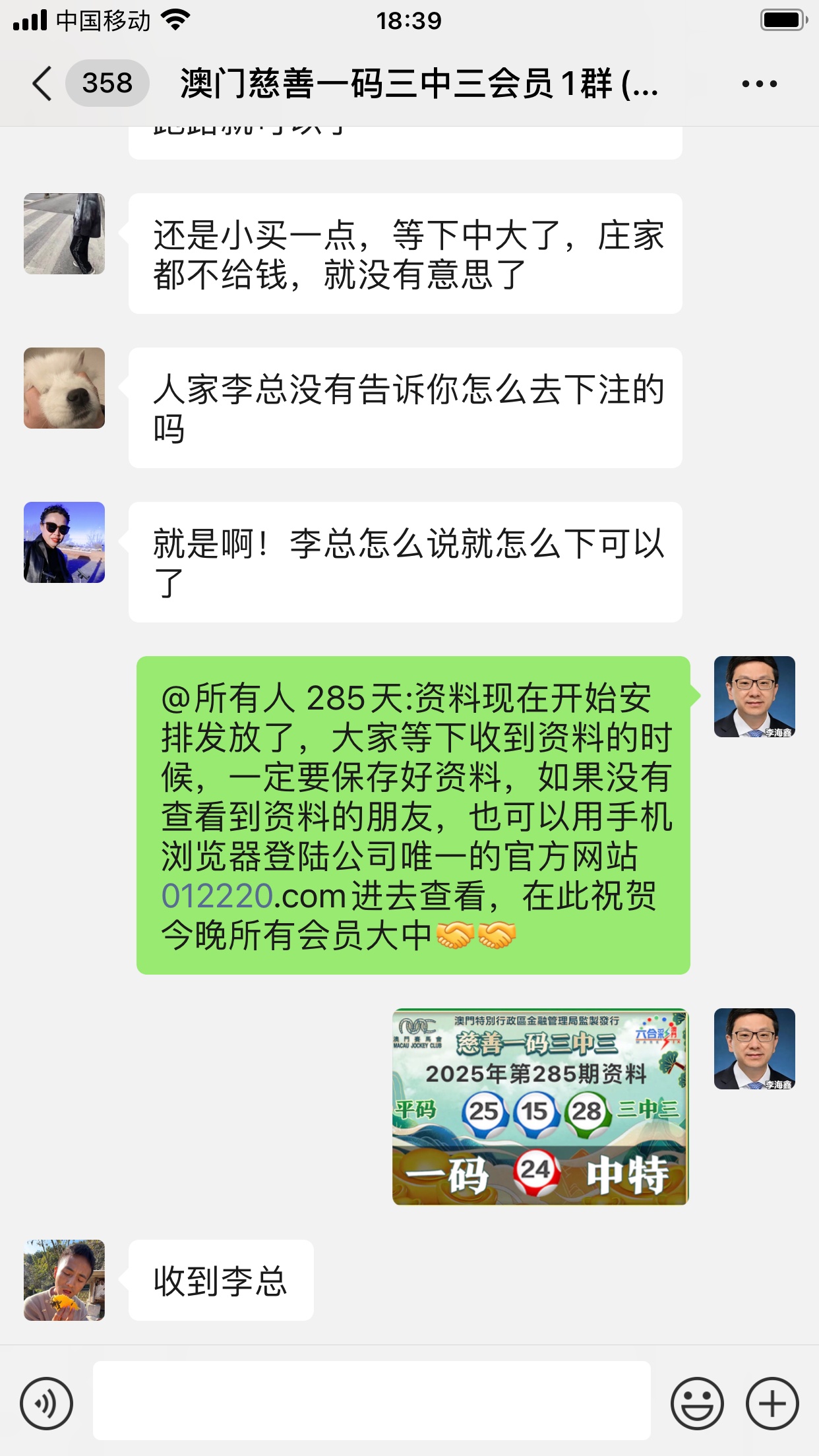Open the group chat overflow menu
819x1456 pixels.
(x=759, y=84)
